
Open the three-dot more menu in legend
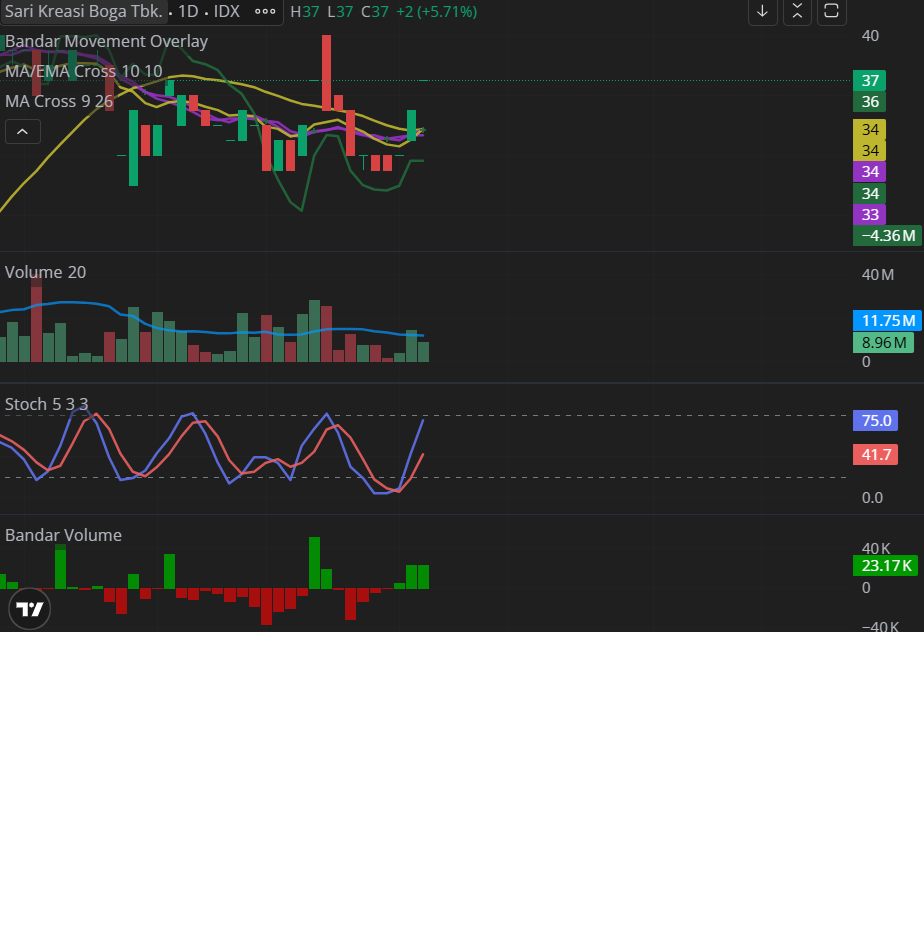point(265,12)
